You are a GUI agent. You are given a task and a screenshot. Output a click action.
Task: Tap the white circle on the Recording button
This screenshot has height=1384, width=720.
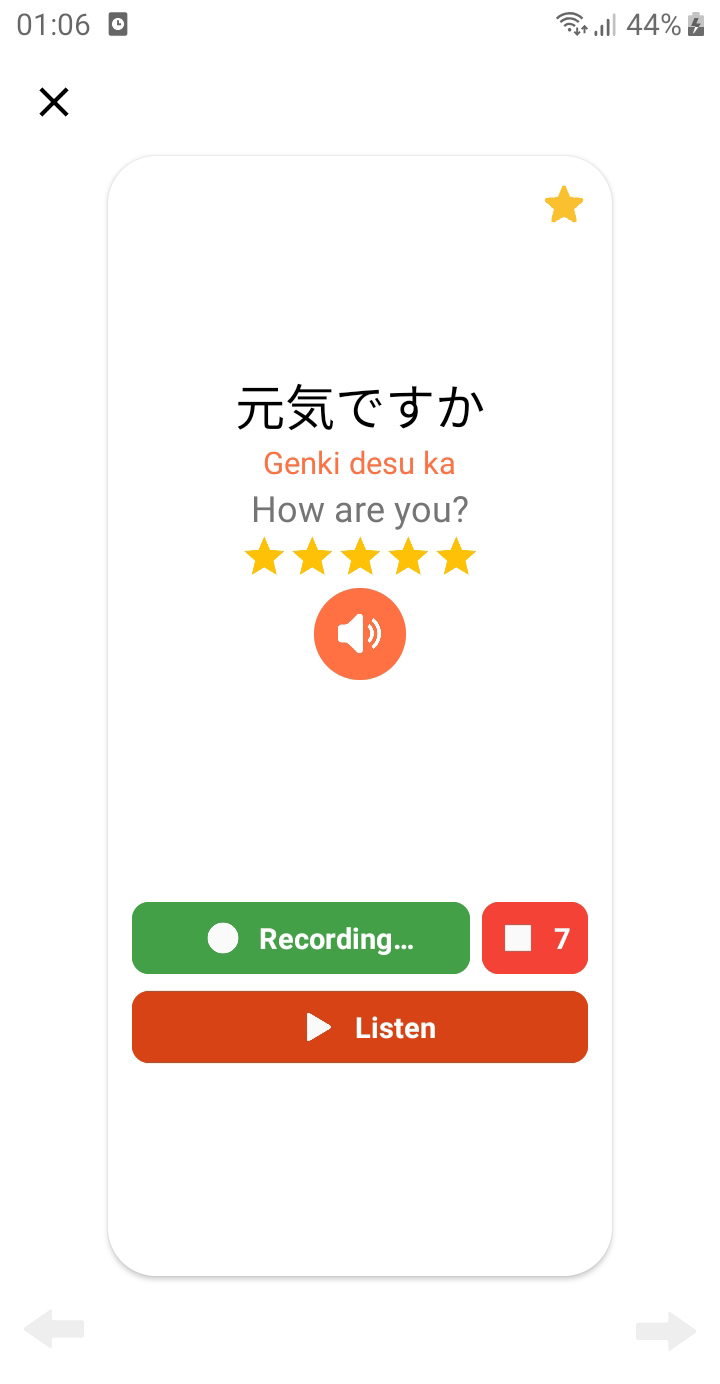[x=222, y=938]
